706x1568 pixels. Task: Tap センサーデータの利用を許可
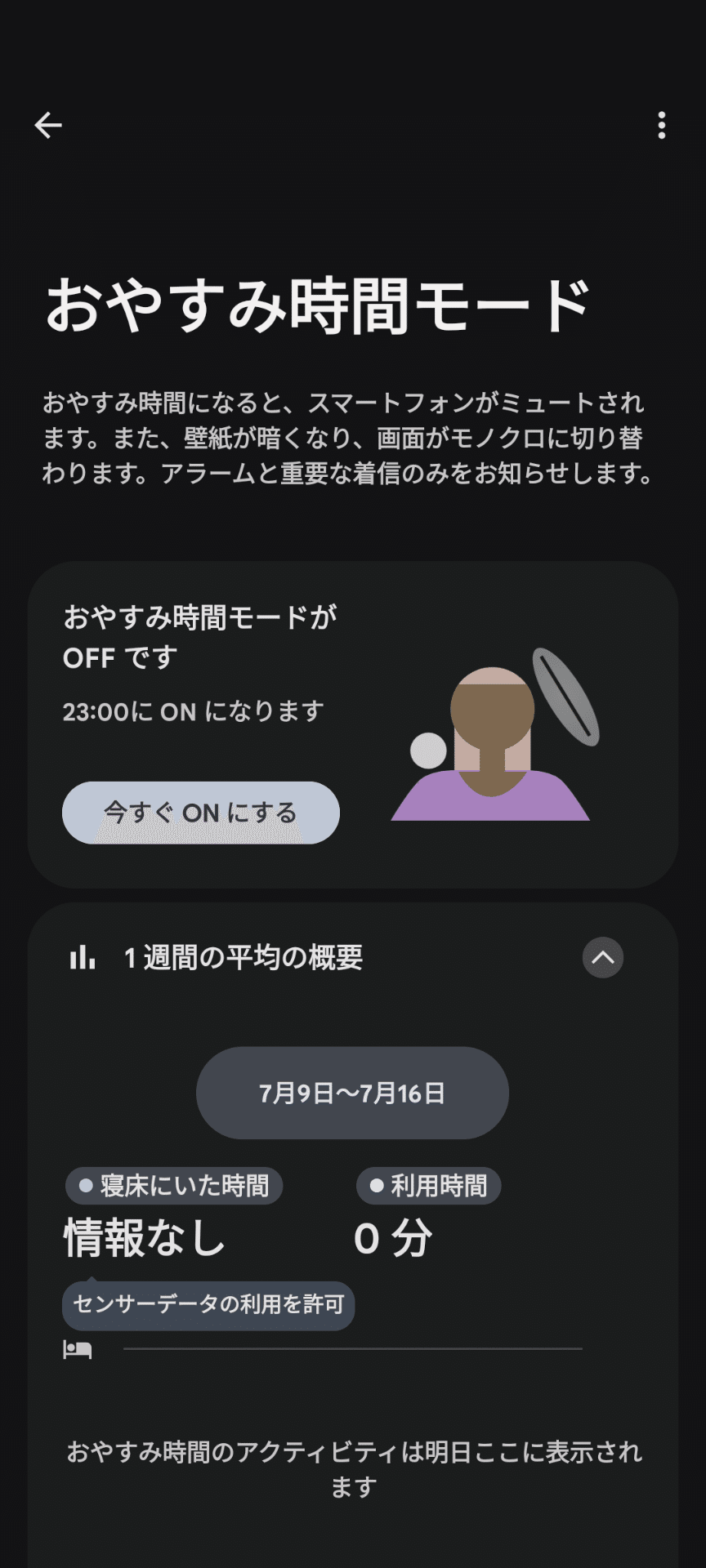tap(208, 1304)
